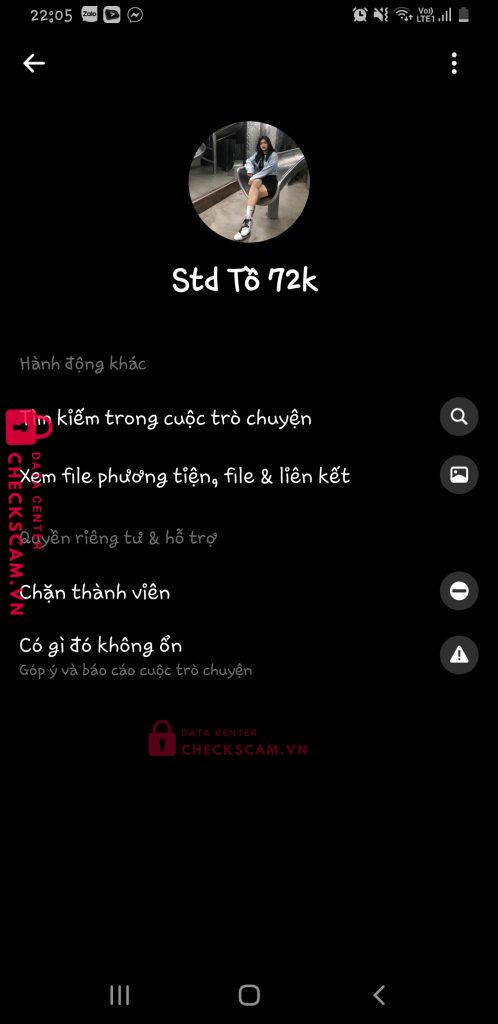498x1024 pixels.
Task: Open Xem file phương tiện, file & liên kết
Action: click(249, 475)
